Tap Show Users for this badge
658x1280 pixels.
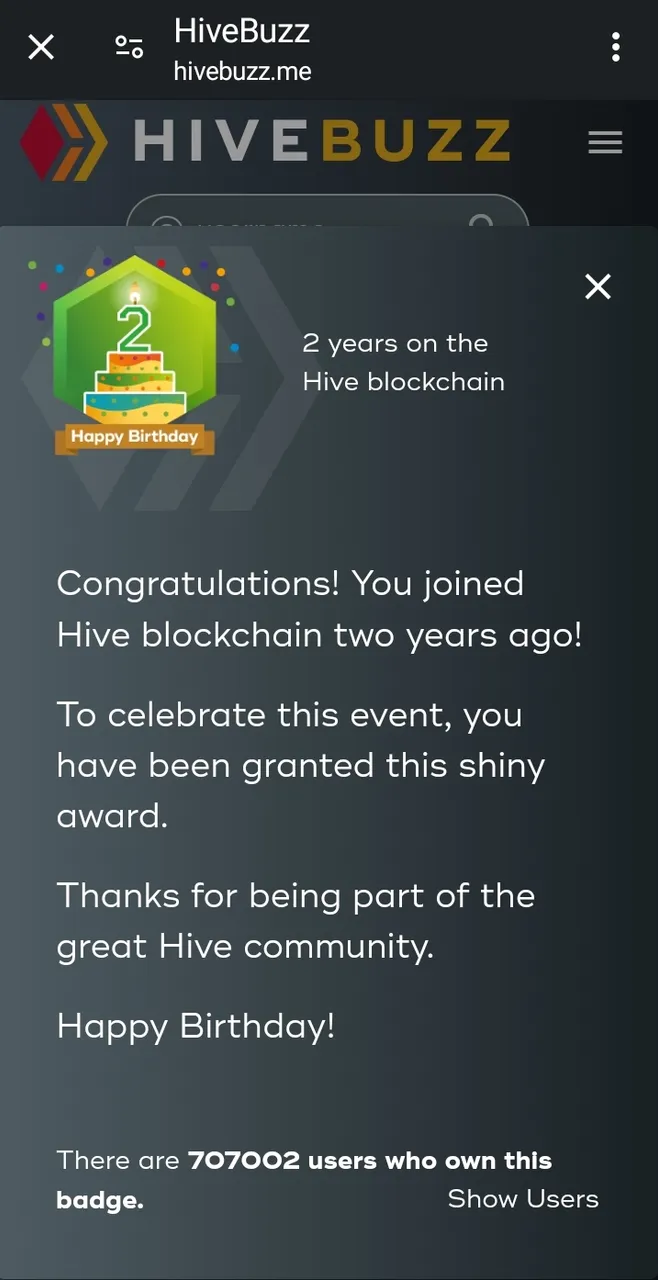pyautogui.click(x=523, y=1199)
